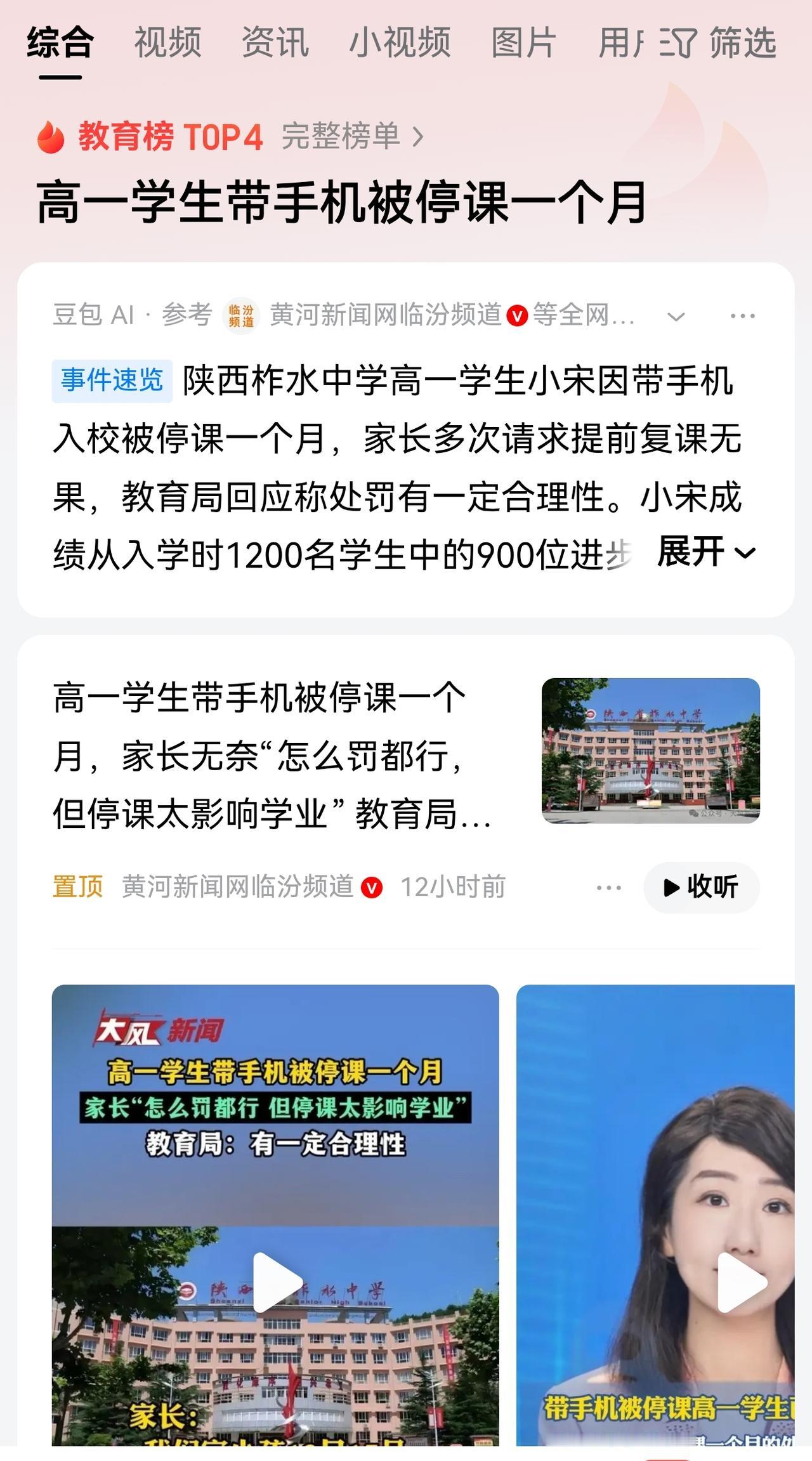Click the 临汾频道 channel badge icon
Image resolution: width=812 pixels, height=1461 pixels.
coord(239,315)
